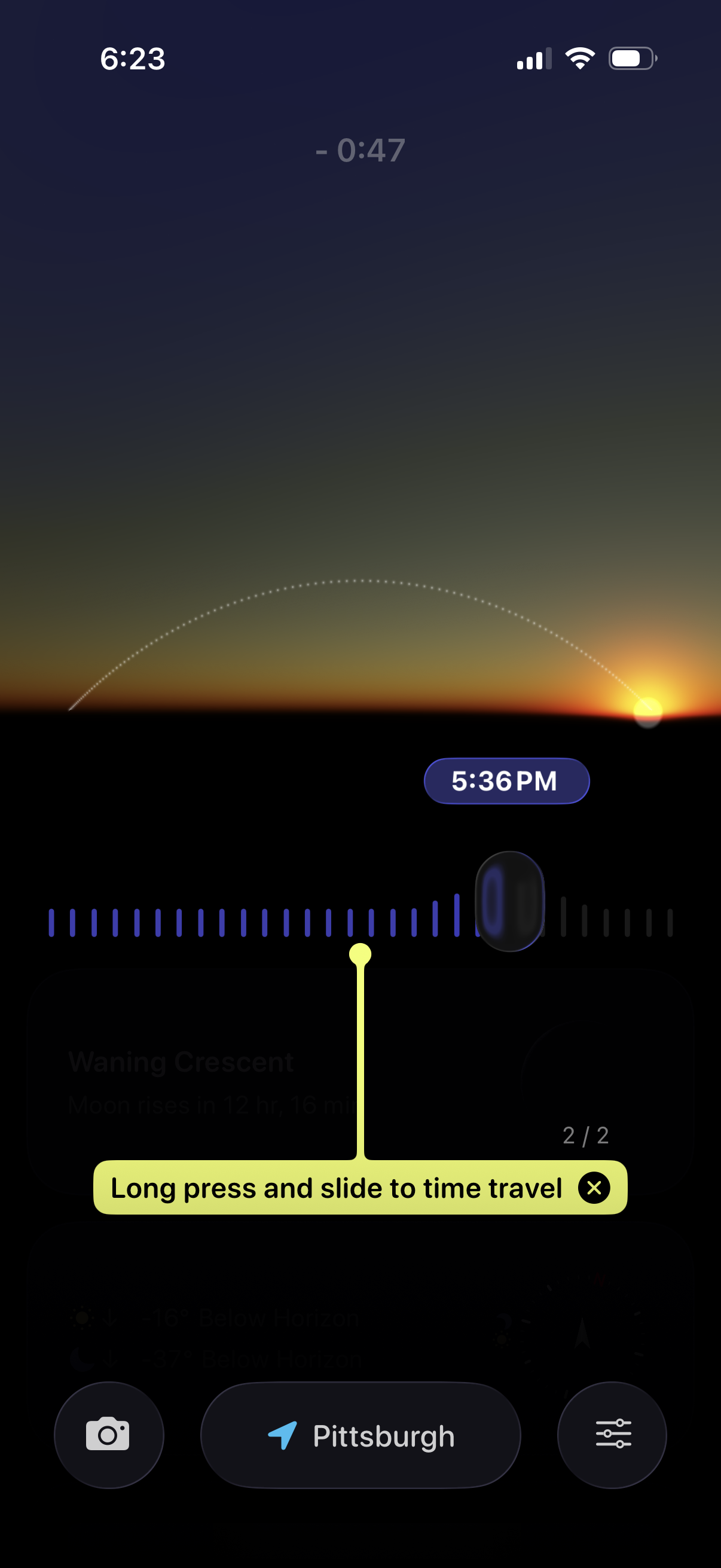Open the camera view

[x=108, y=1435]
